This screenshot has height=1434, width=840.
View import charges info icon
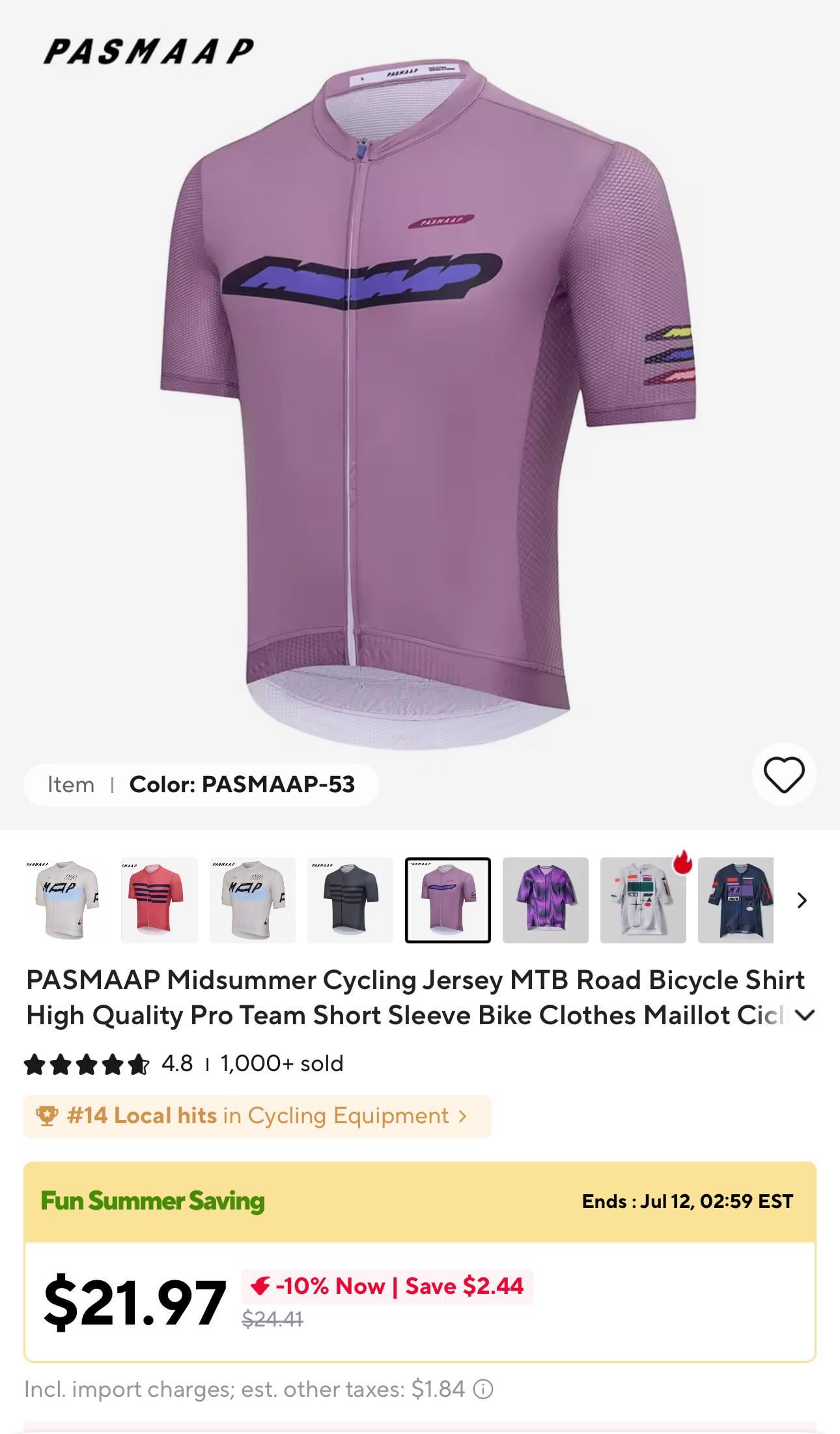[x=483, y=1390]
